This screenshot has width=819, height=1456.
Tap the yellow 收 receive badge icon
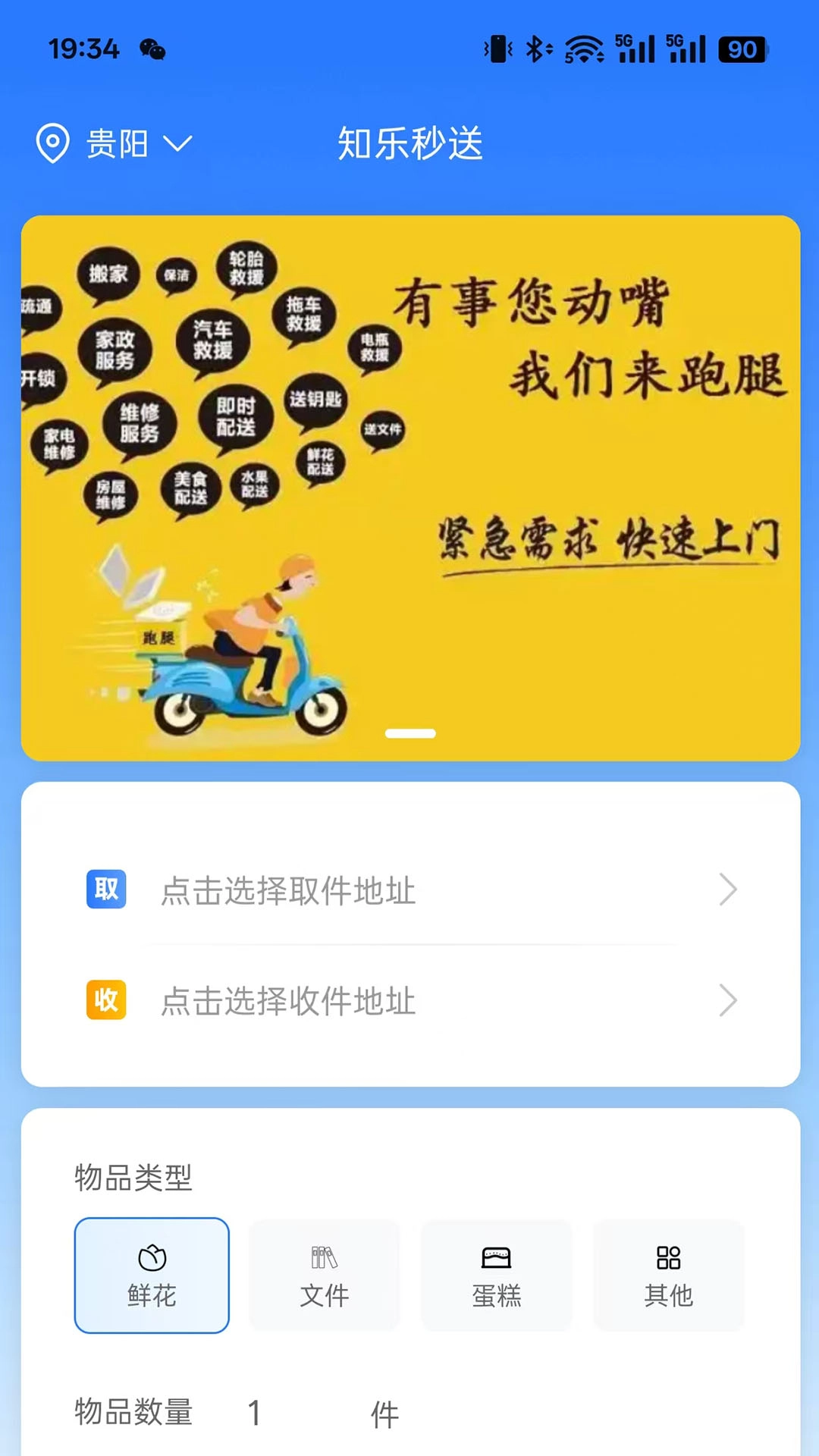coord(105,1000)
